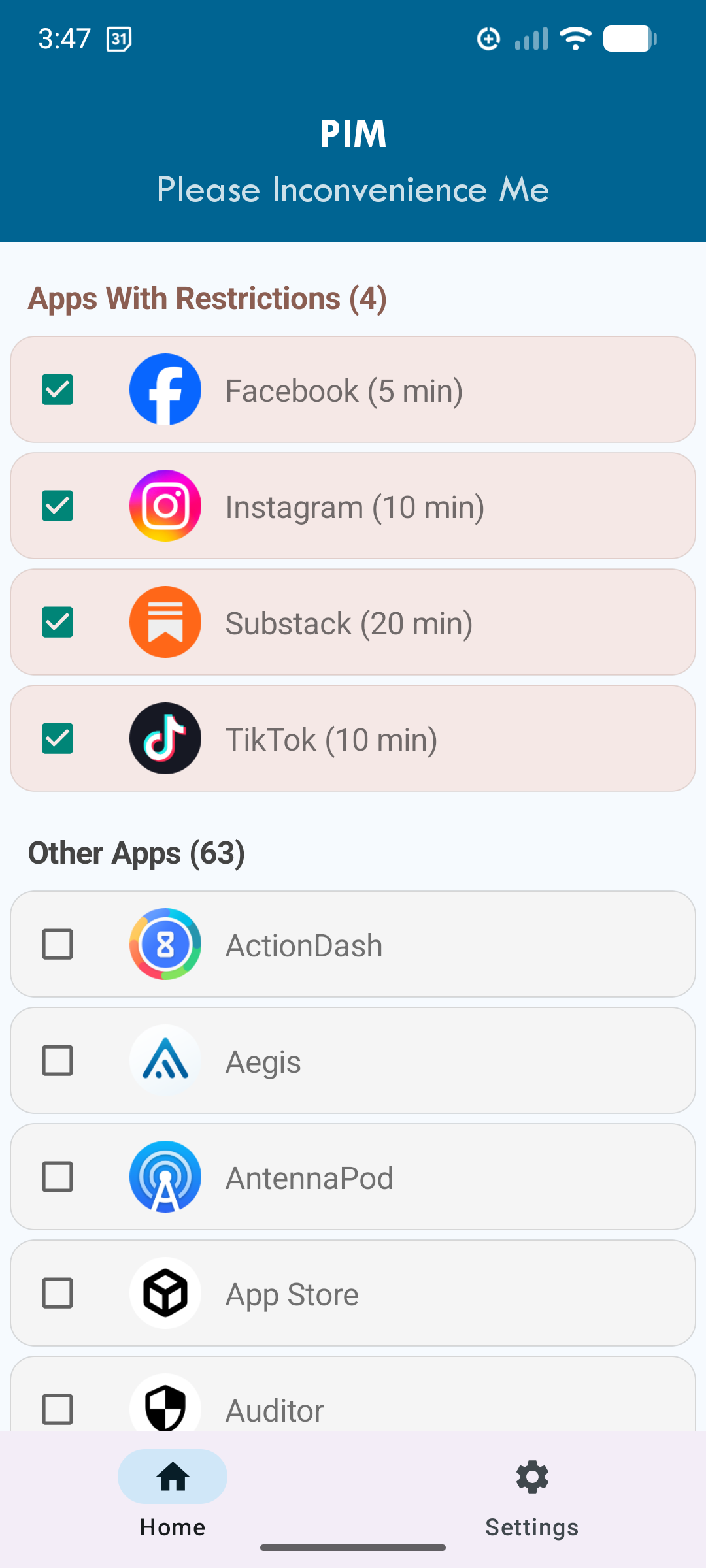This screenshot has height=1568, width=706.
Task: Tap the navigation handle bar
Action: coord(352,1546)
